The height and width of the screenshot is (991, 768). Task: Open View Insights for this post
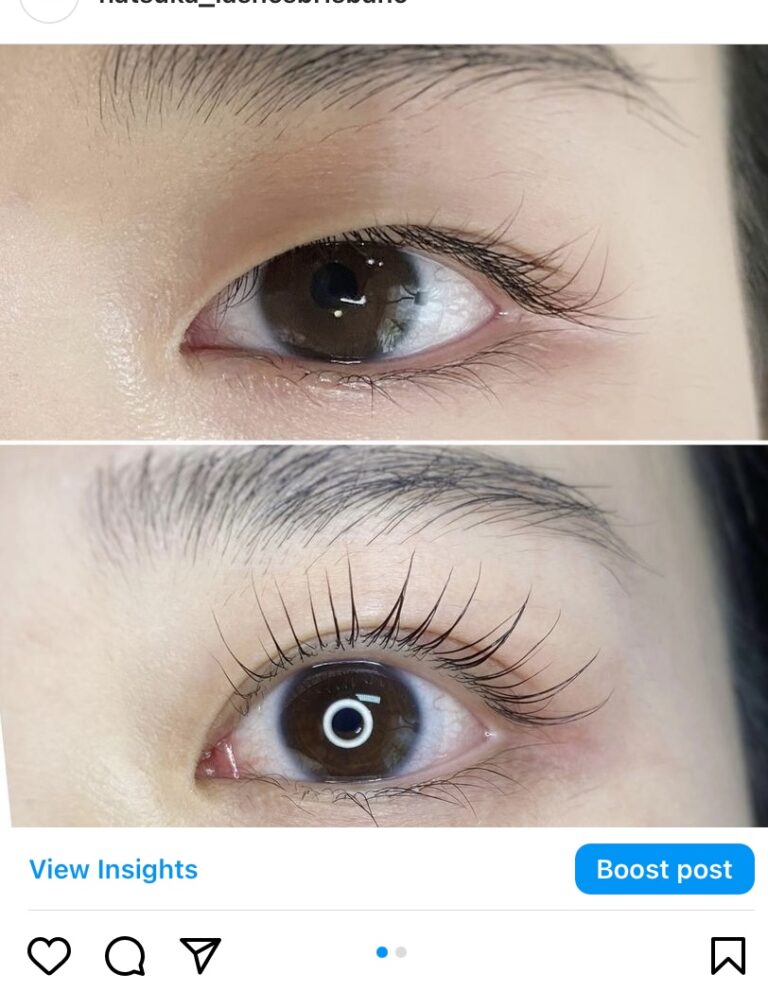point(113,869)
